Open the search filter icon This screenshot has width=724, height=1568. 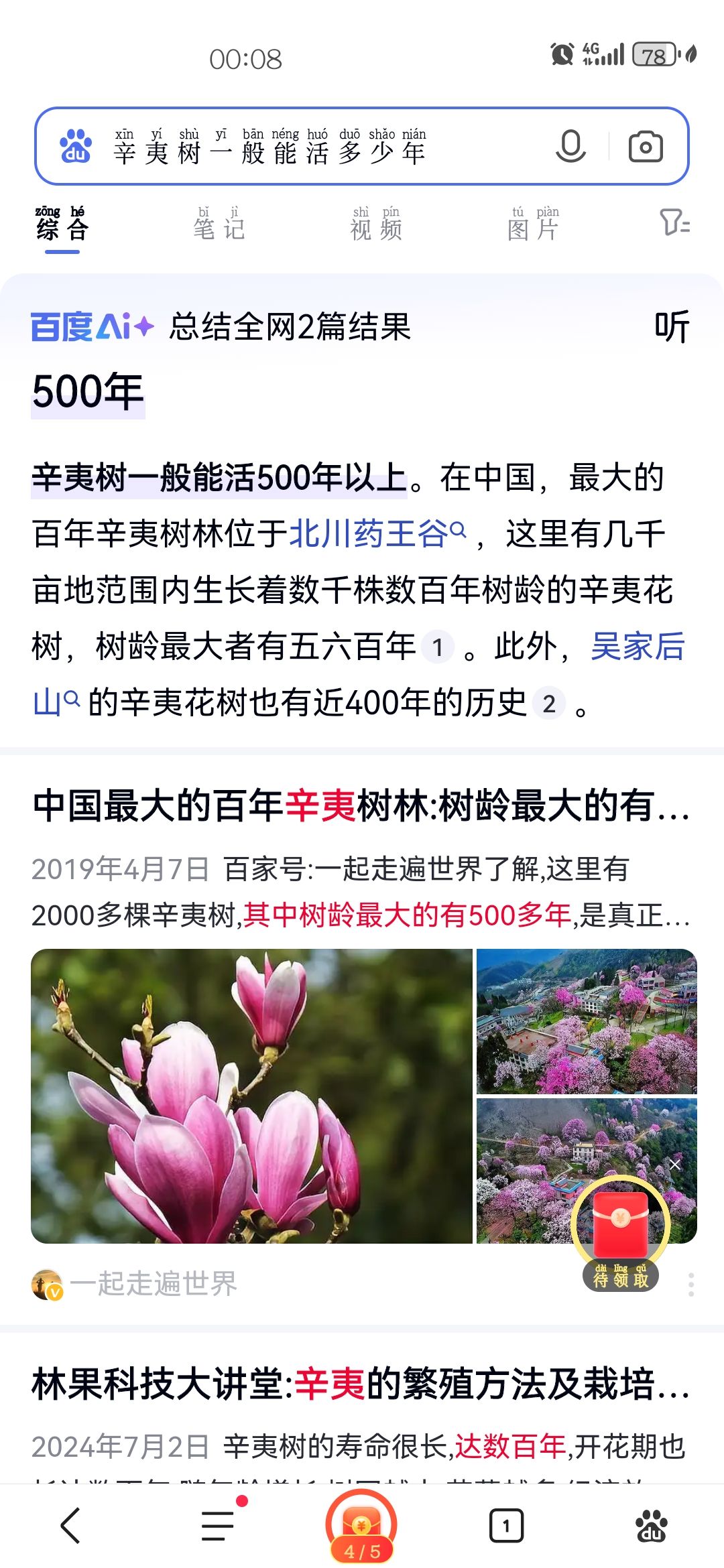[x=674, y=222]
